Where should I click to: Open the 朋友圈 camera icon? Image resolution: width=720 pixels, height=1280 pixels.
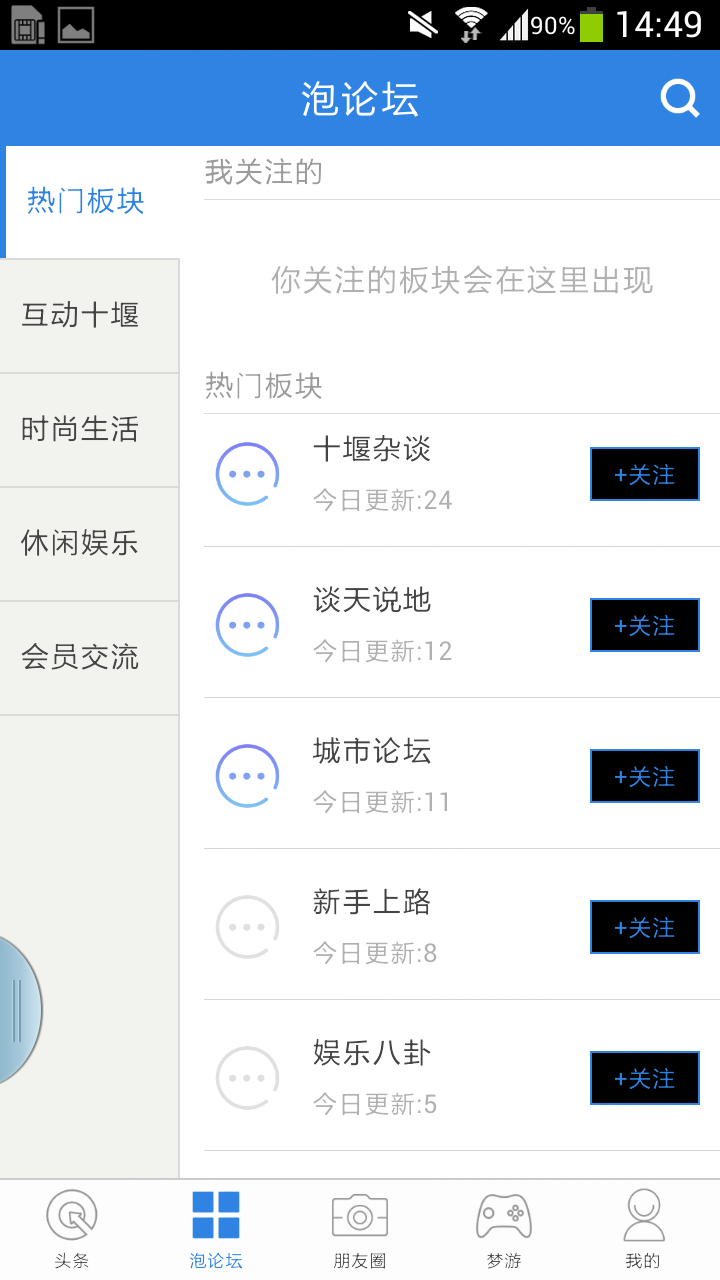360,1213
